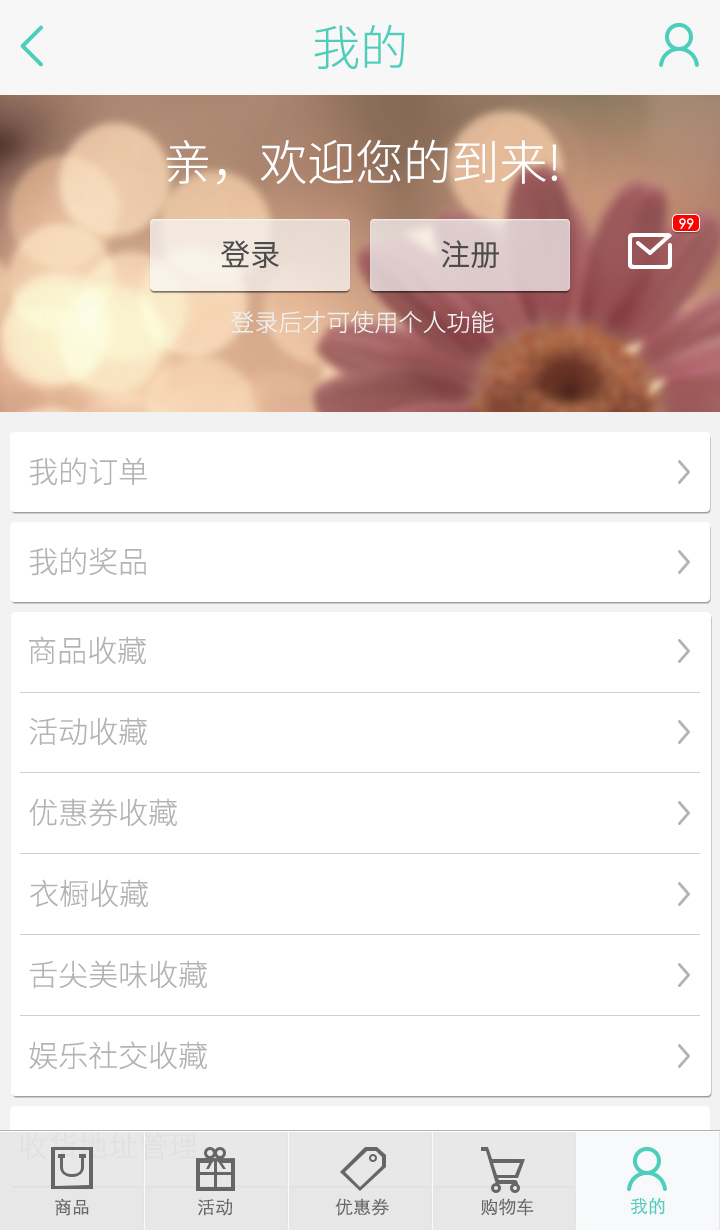Open the profile icon in the header
720x1230 pixels.
(678, 47)
